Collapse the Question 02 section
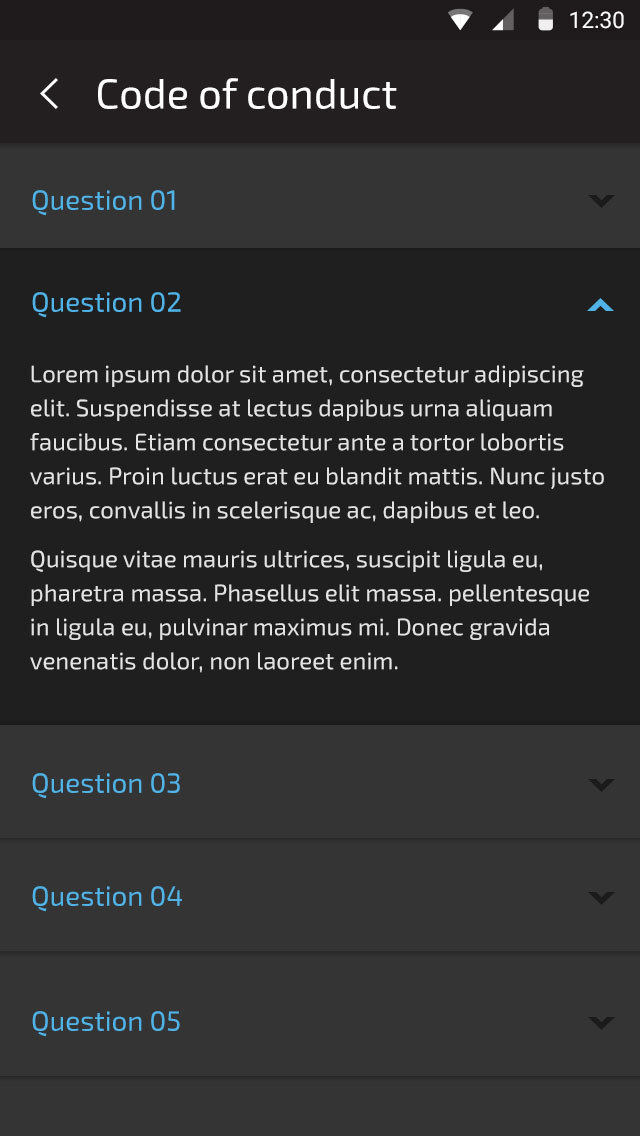Viewport: 640px width, 1136px height. [320, 302]
